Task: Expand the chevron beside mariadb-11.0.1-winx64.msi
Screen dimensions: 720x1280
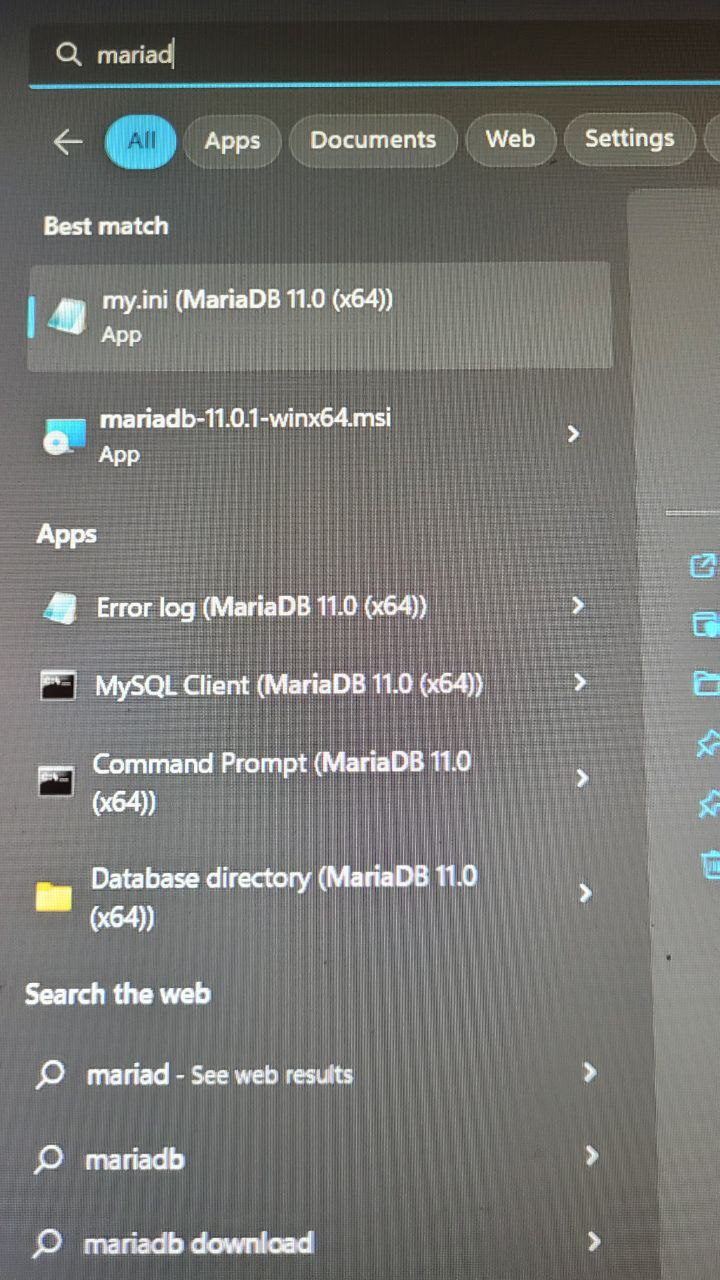Action: tap(573, 434)
